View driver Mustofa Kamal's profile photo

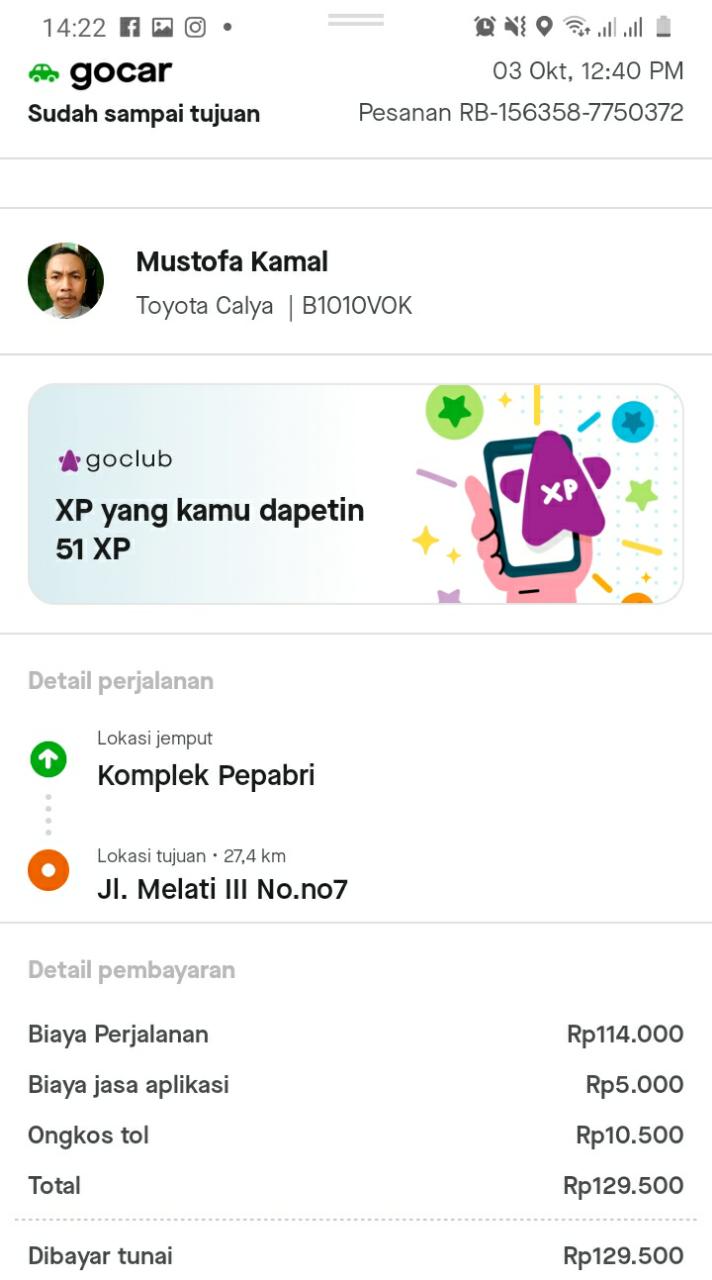[66, 281]
